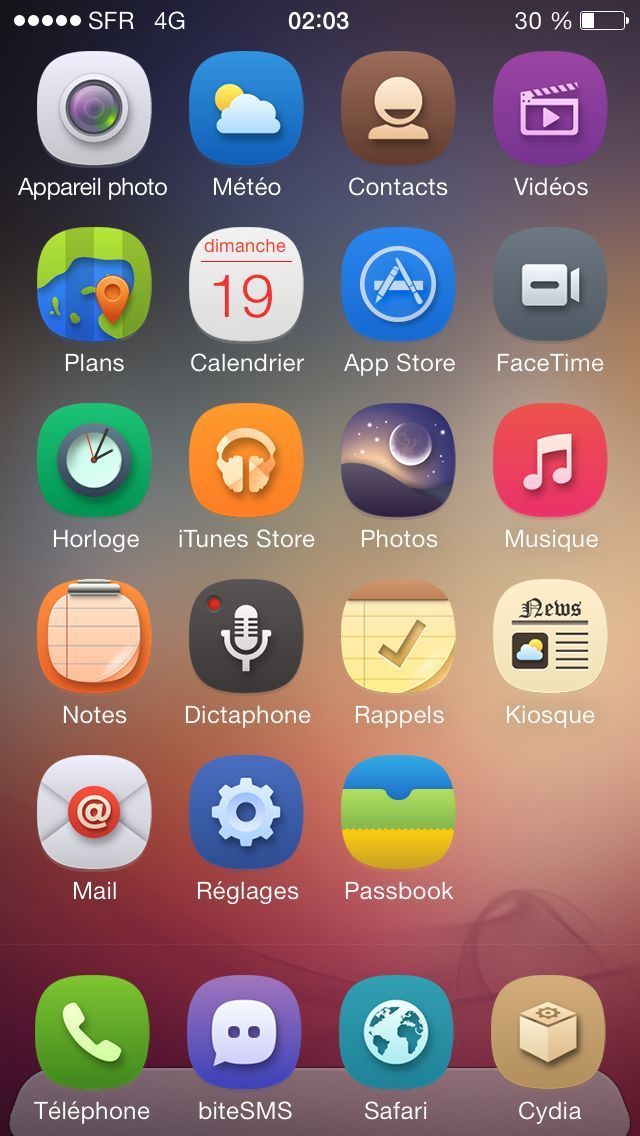Launch Safari from the dock
This screenshot has height=1136, width=640.
pyautogui.click(x=396, y=1033)
